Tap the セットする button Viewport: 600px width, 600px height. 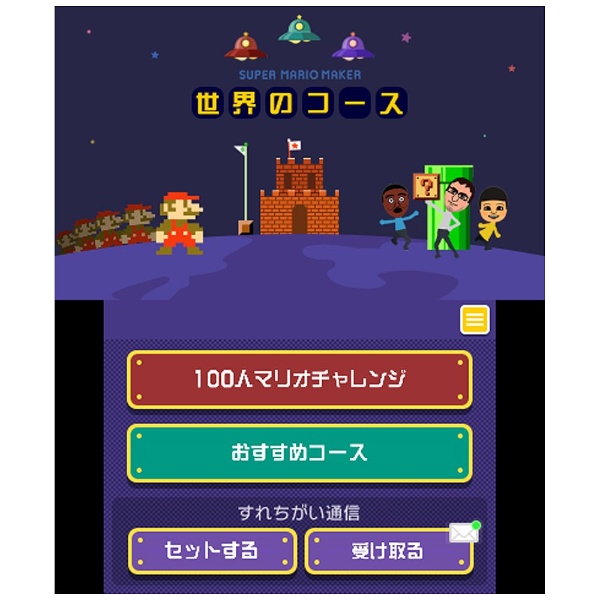pos(212,551)
